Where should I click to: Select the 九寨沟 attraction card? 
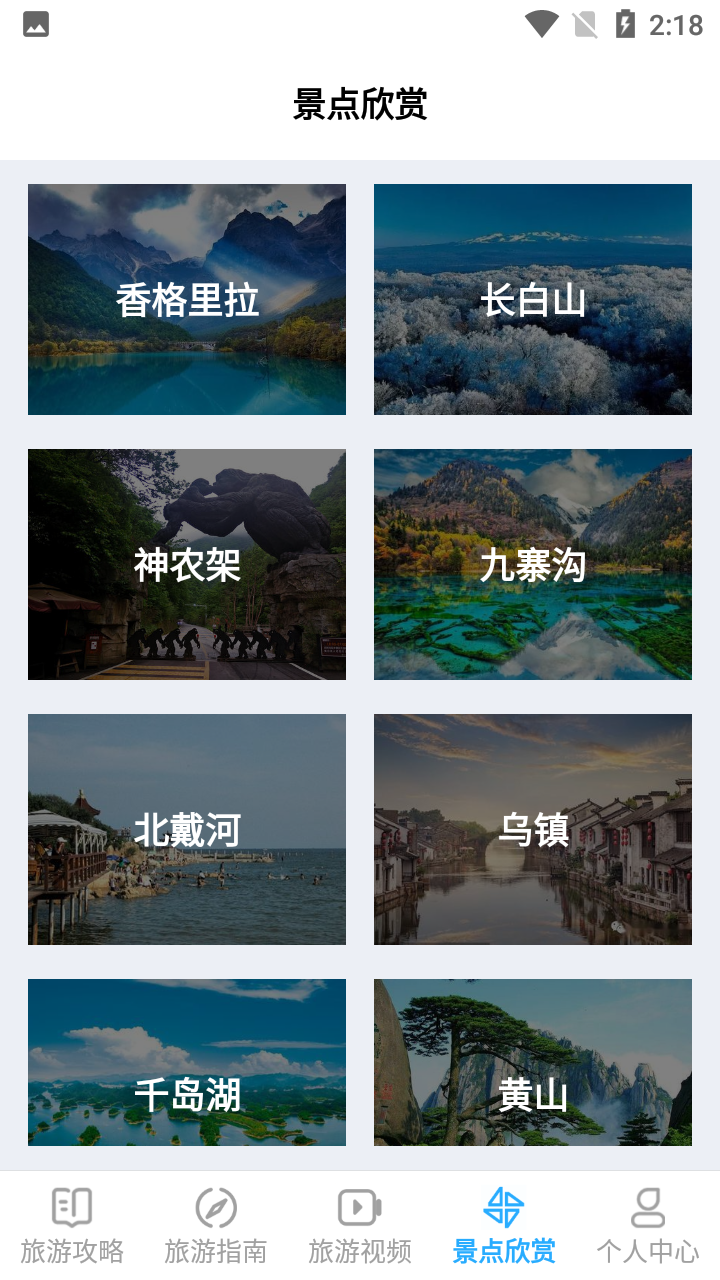(532, 563)
